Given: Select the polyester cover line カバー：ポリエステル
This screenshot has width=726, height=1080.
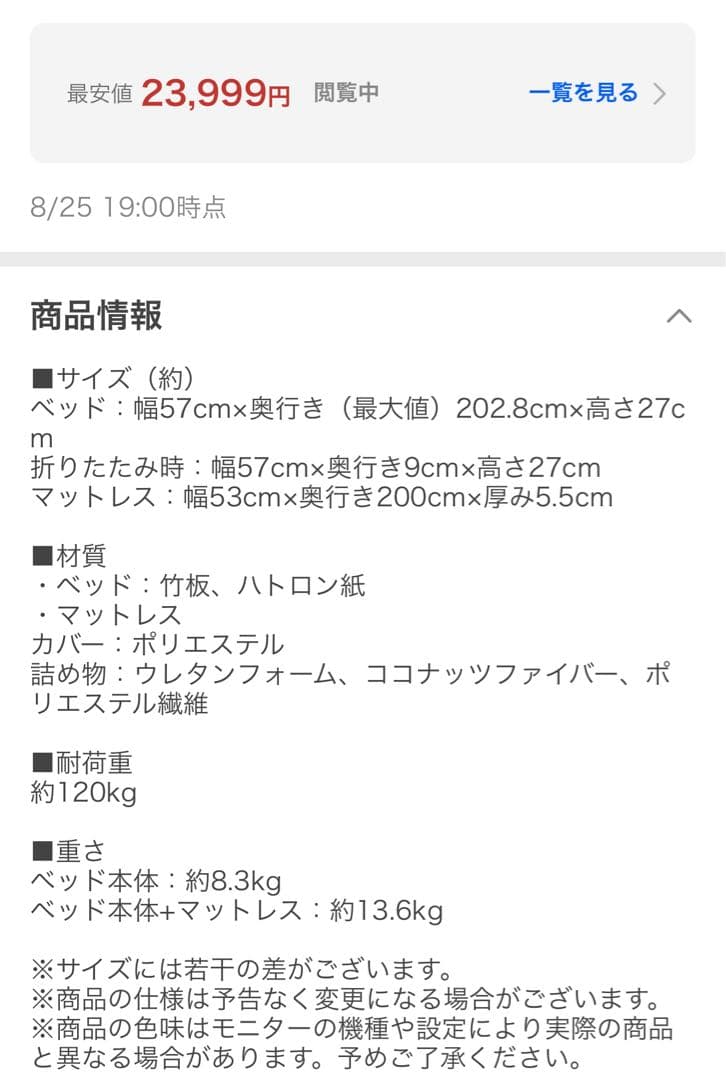Looking at the screenshot, I should 145,645.
